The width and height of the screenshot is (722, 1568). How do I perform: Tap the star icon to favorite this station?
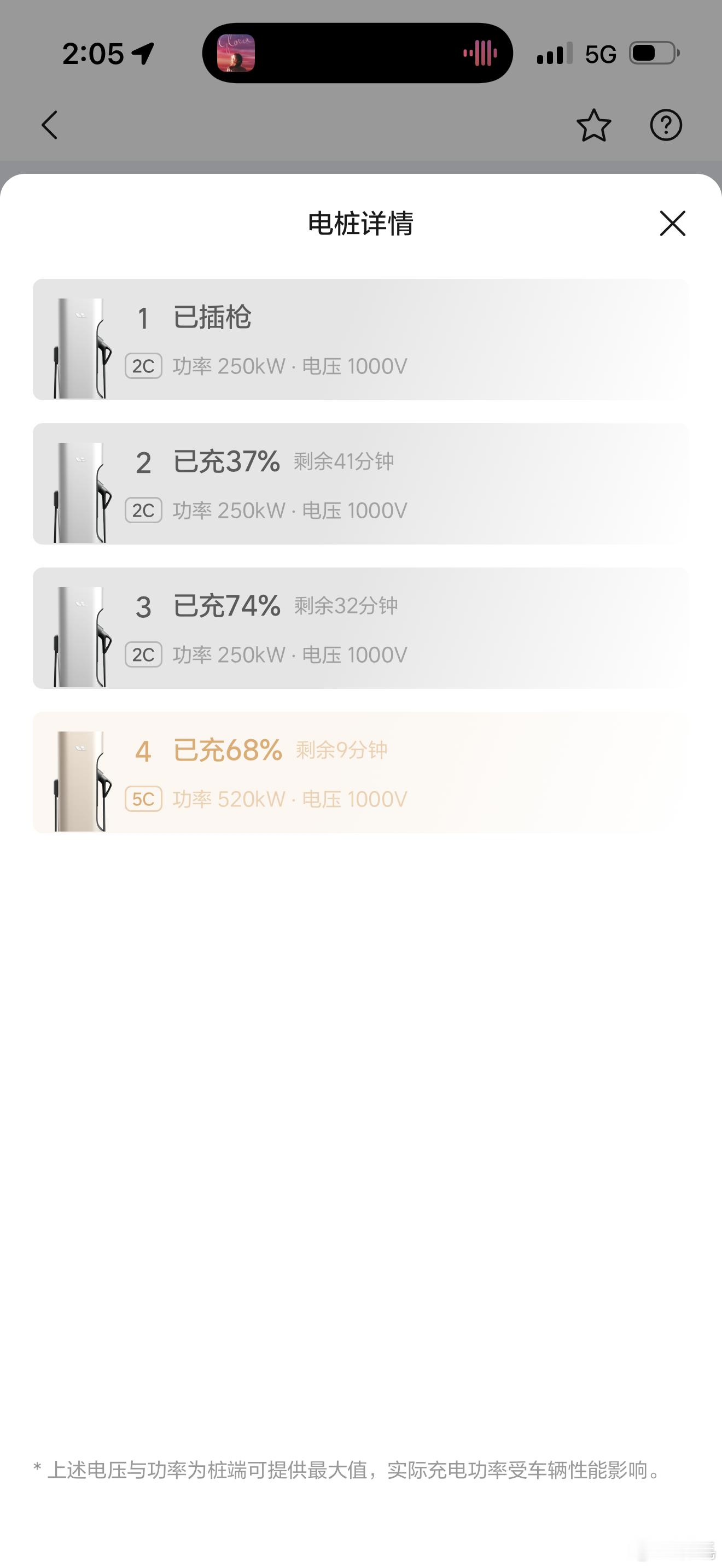pos(592,126)
